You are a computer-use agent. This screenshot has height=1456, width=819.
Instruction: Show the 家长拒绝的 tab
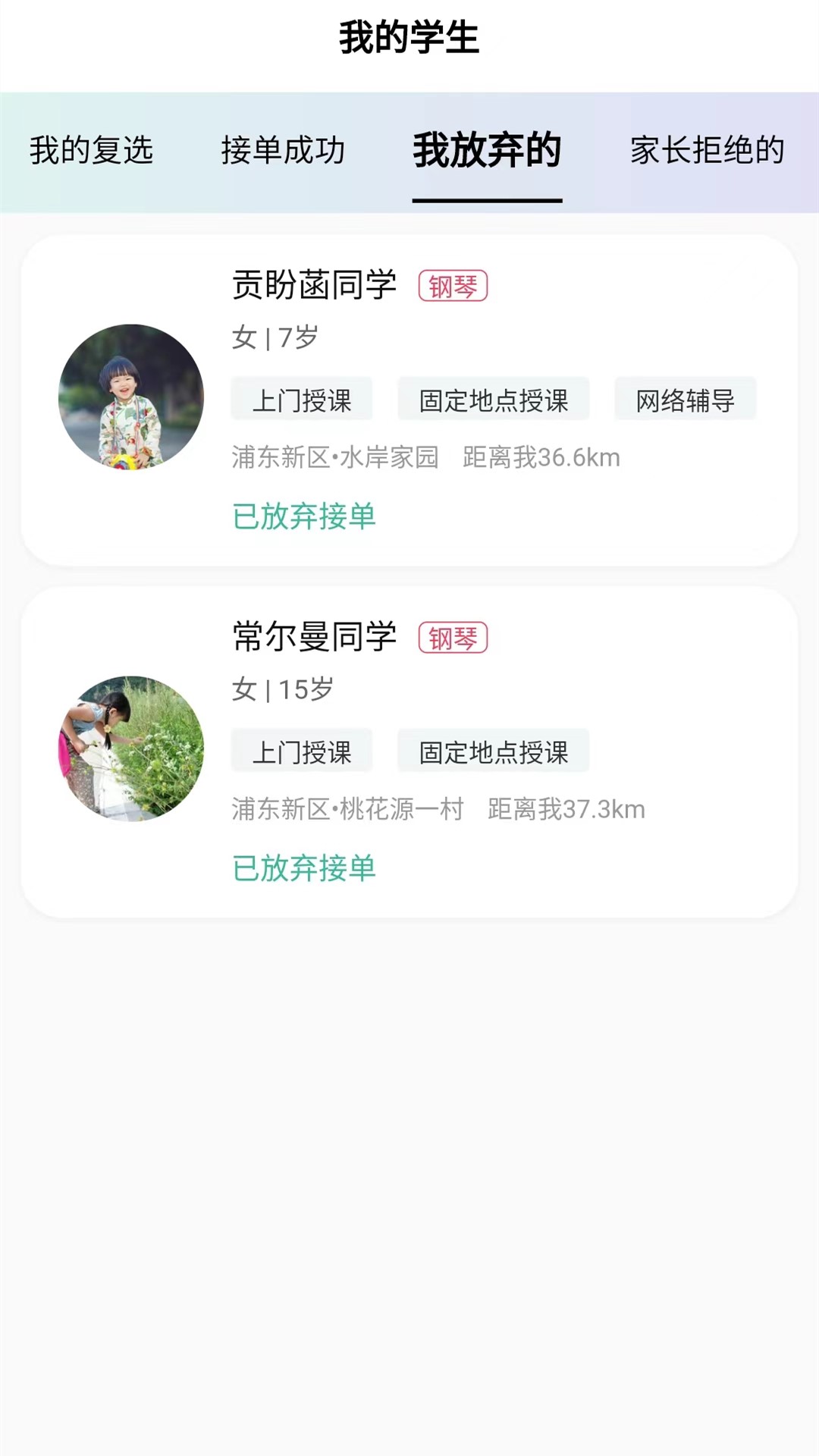tap(707, 150)
